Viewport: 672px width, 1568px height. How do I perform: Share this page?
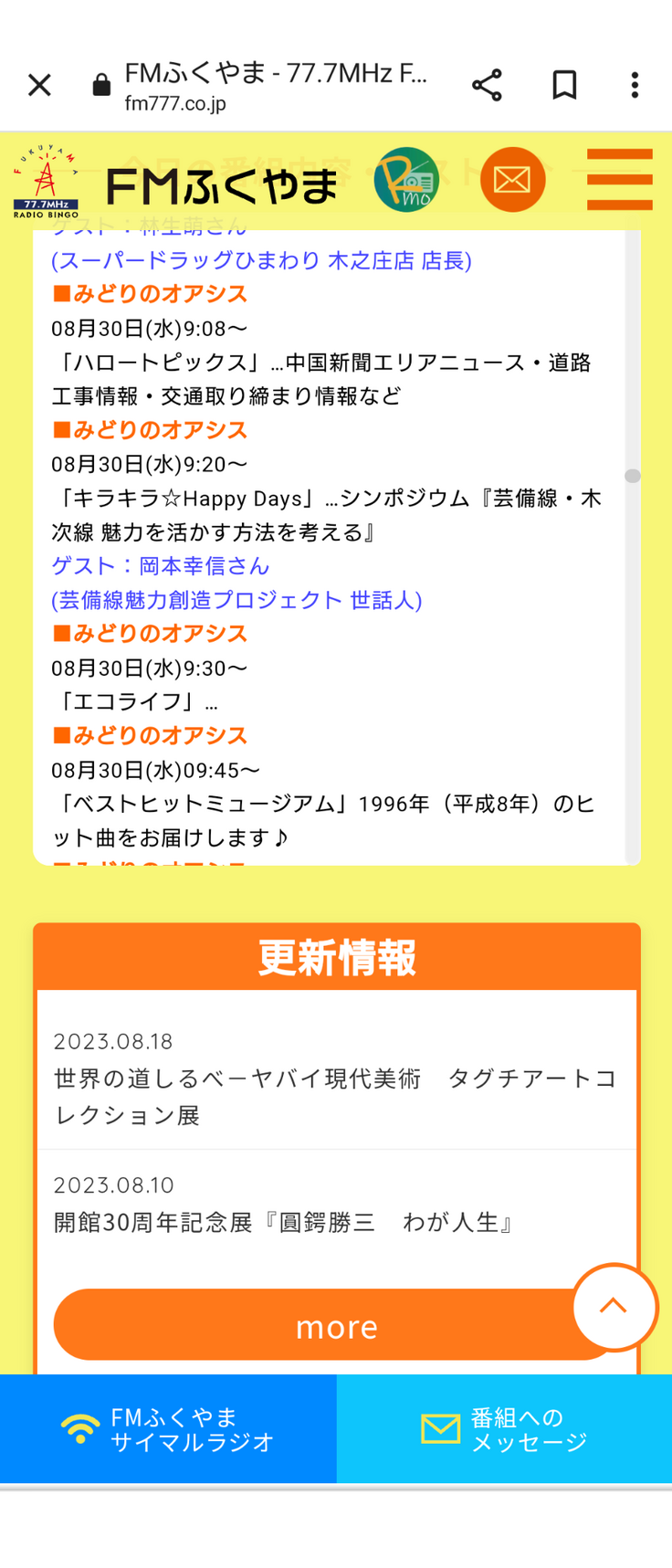click(x=487, y=86)
